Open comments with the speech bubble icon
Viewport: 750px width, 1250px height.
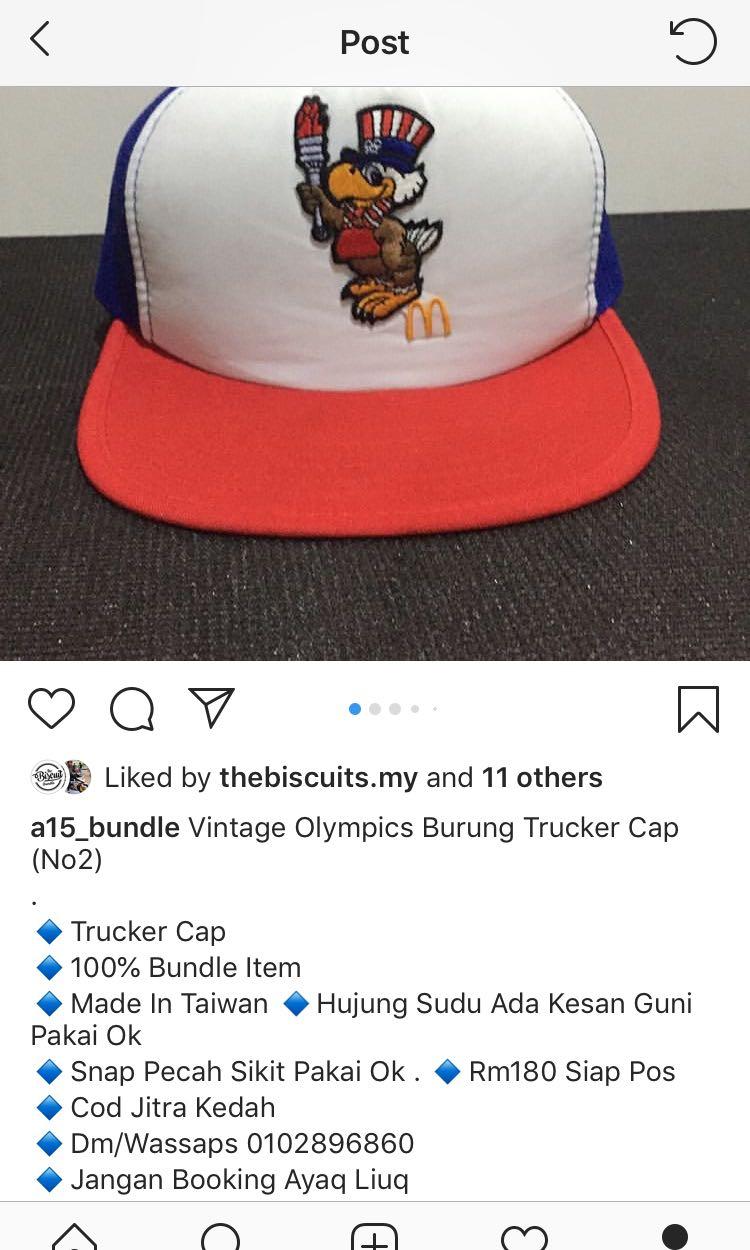pyautogui.click(x=131, y=708)
